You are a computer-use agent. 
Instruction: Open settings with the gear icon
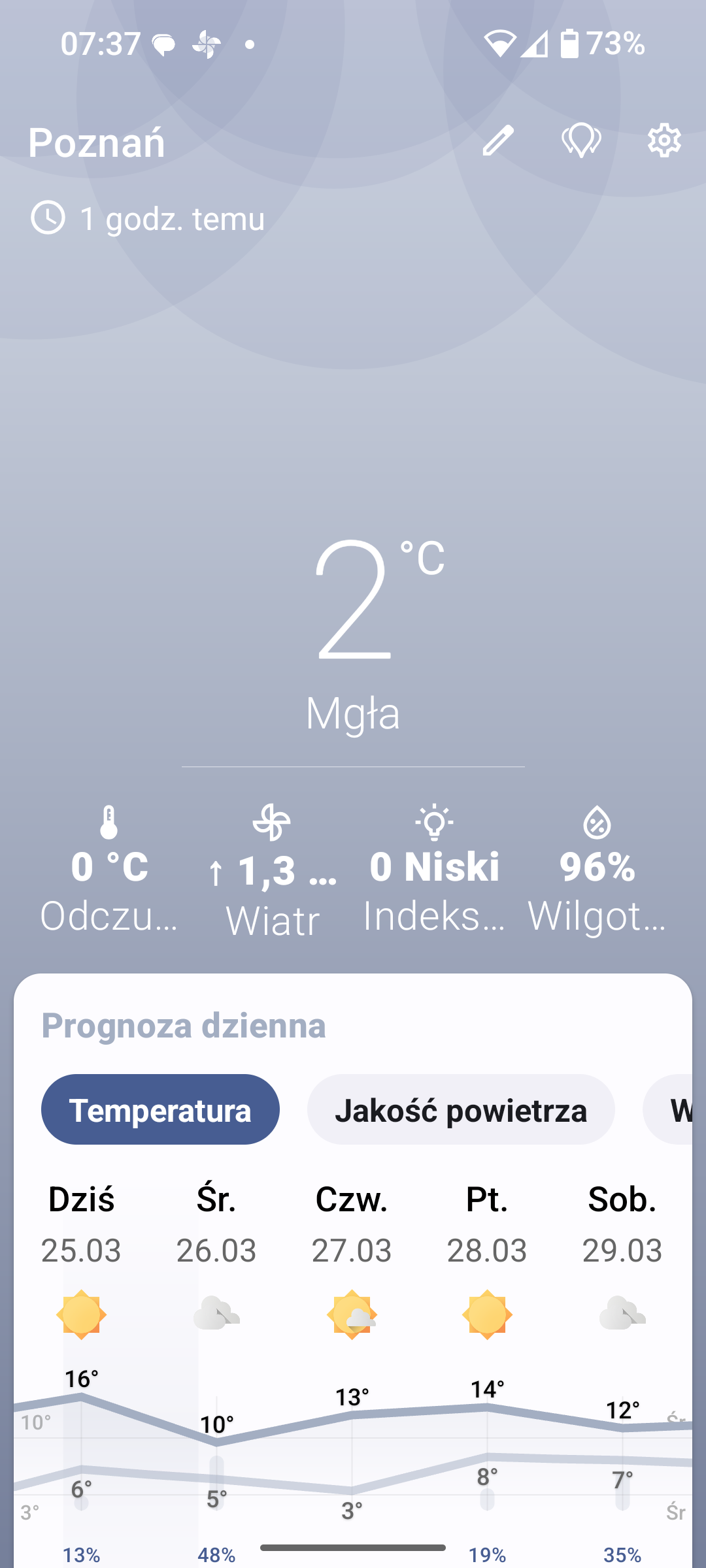click(x=664, y=140)
